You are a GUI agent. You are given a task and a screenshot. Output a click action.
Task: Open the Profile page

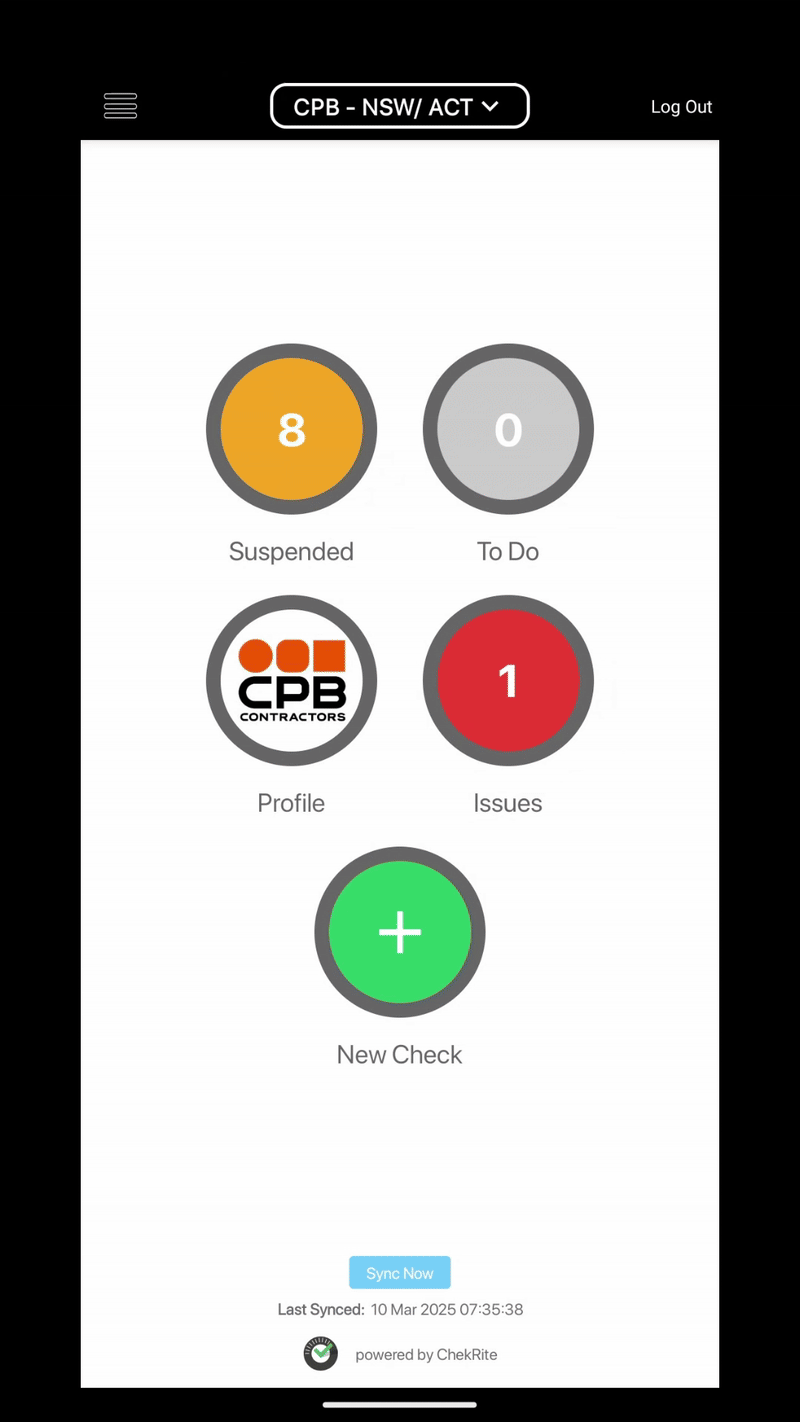coord(291,681)
